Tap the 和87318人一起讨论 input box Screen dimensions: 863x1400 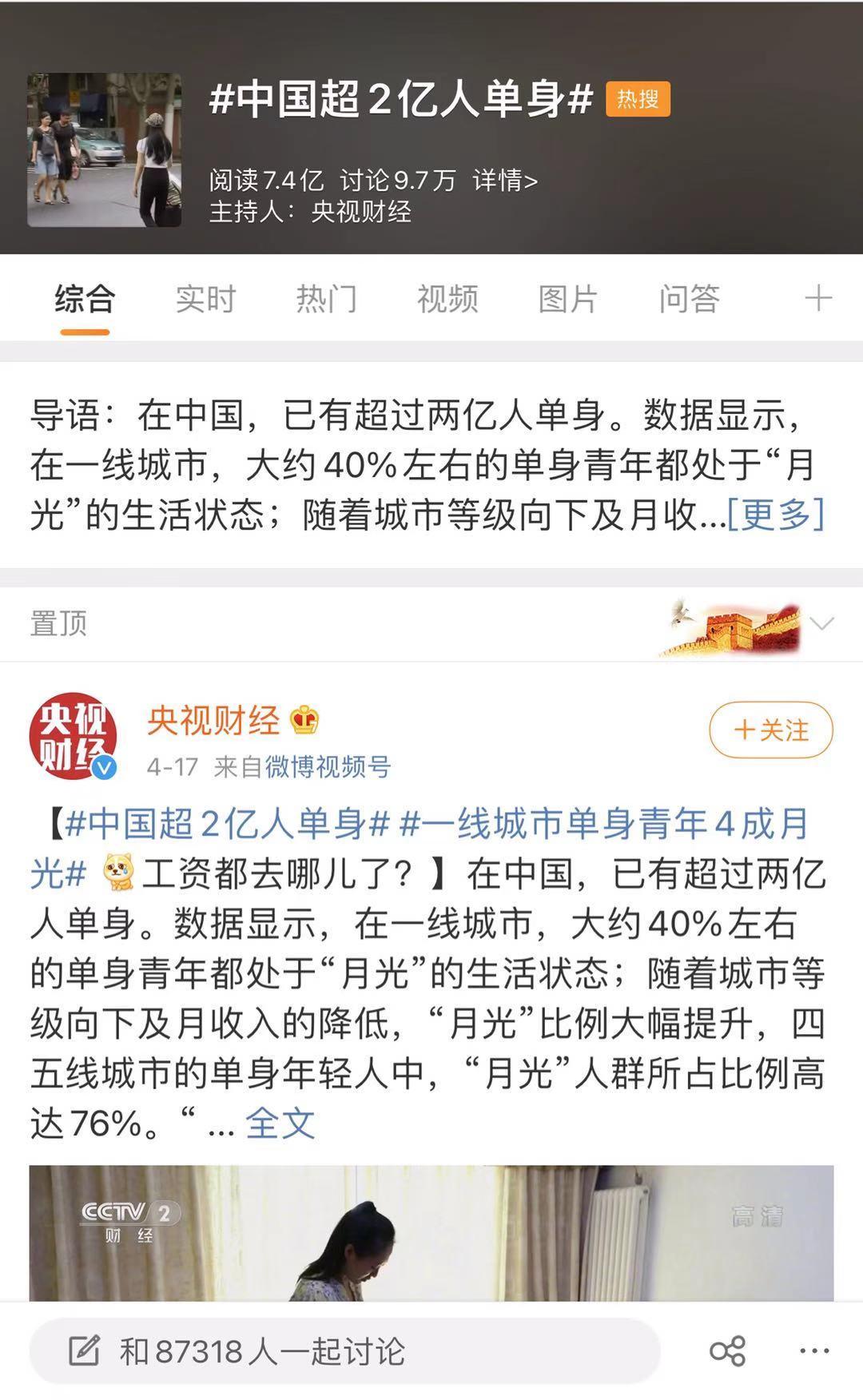click(x=344, y=1351)
